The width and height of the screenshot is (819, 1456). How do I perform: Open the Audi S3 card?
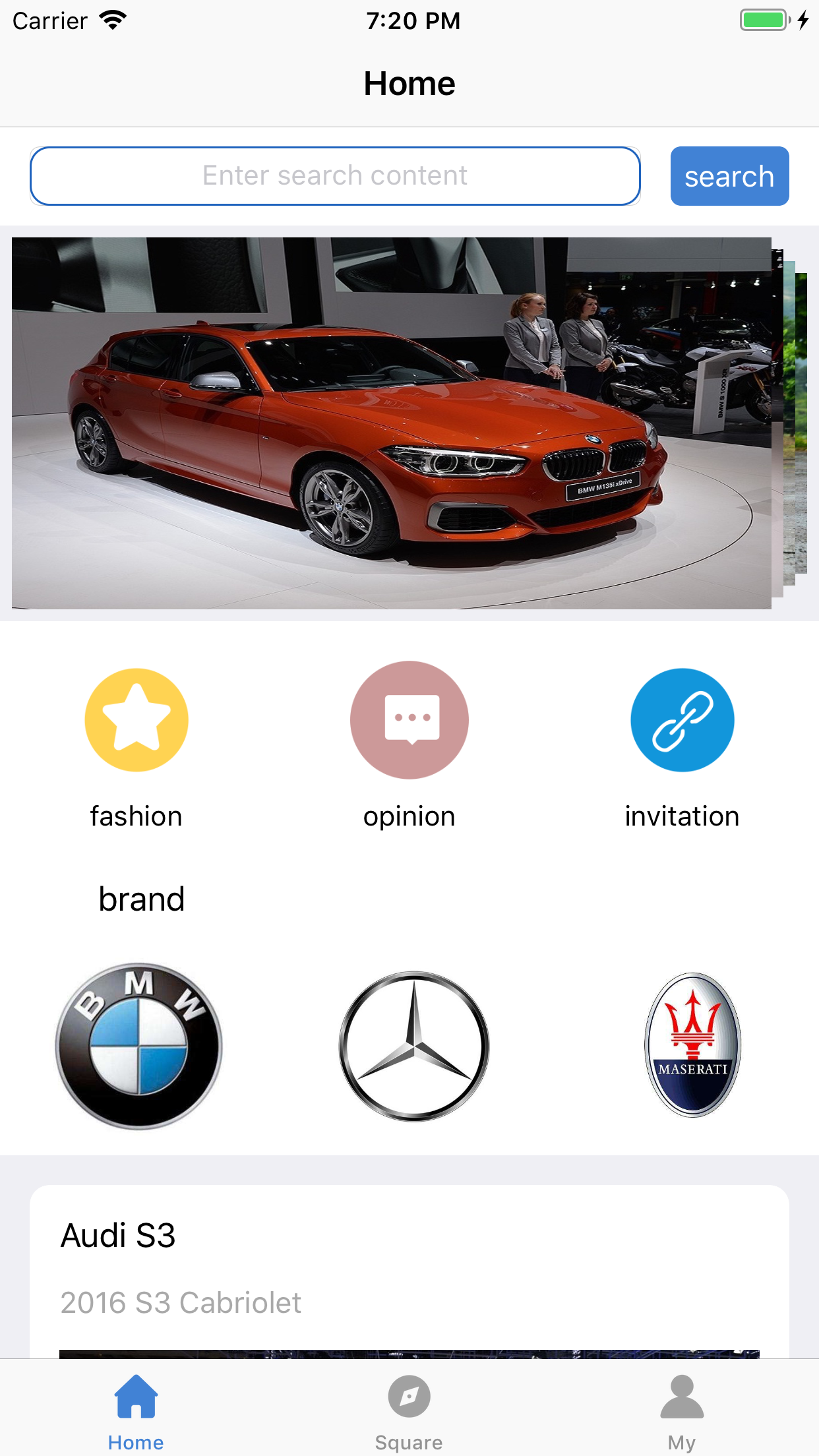tap(409, 1266)
